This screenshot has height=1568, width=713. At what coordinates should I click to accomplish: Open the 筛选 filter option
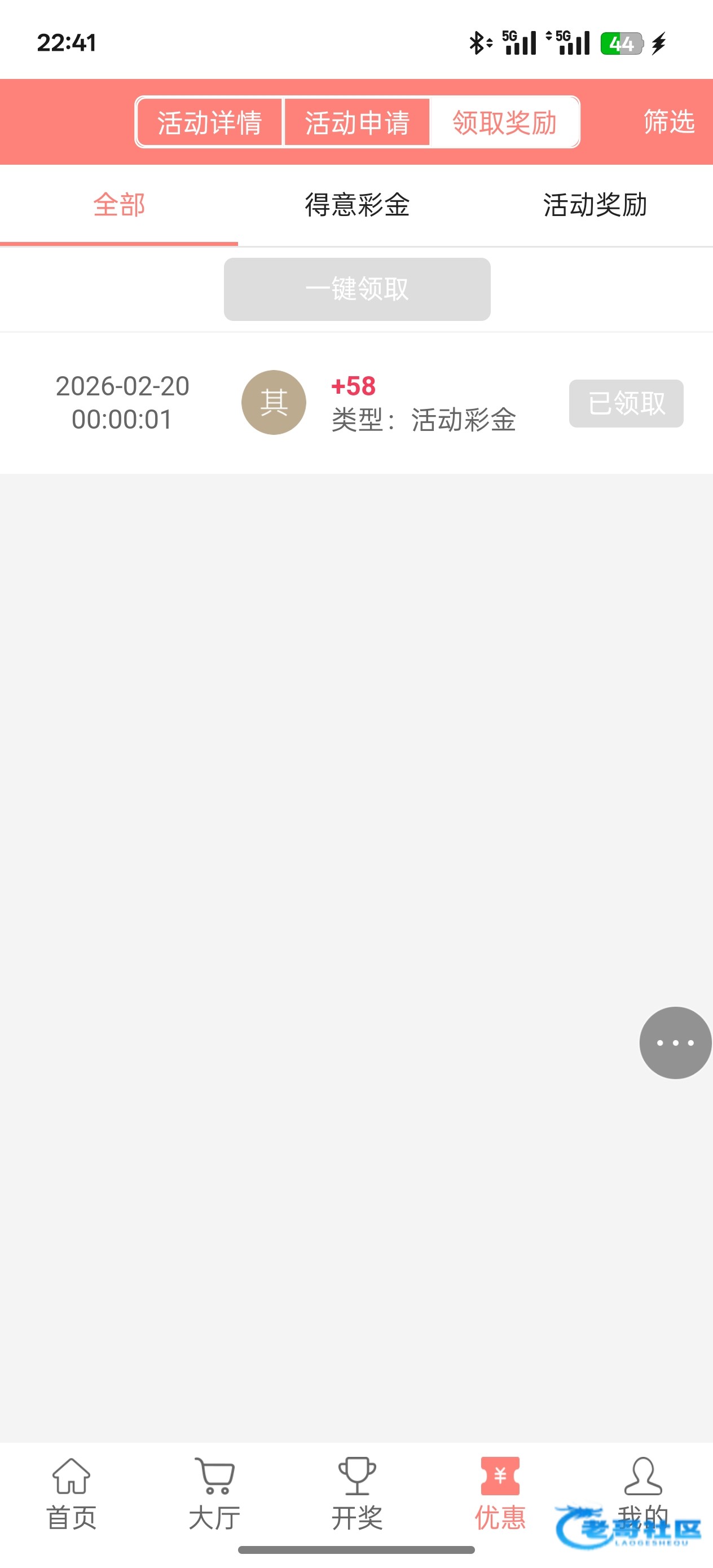click(668, 122)
